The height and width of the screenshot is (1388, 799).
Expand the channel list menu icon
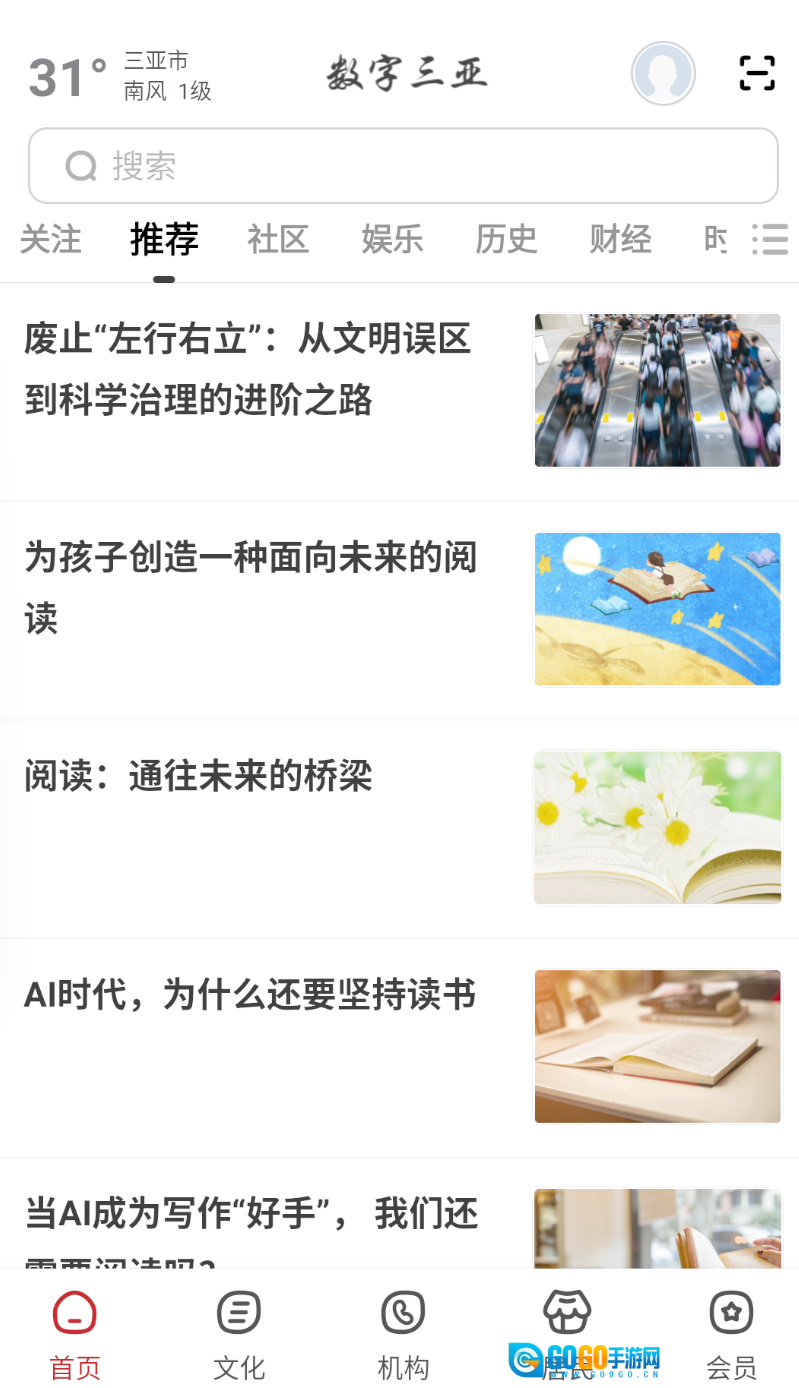tap(770, 240)
